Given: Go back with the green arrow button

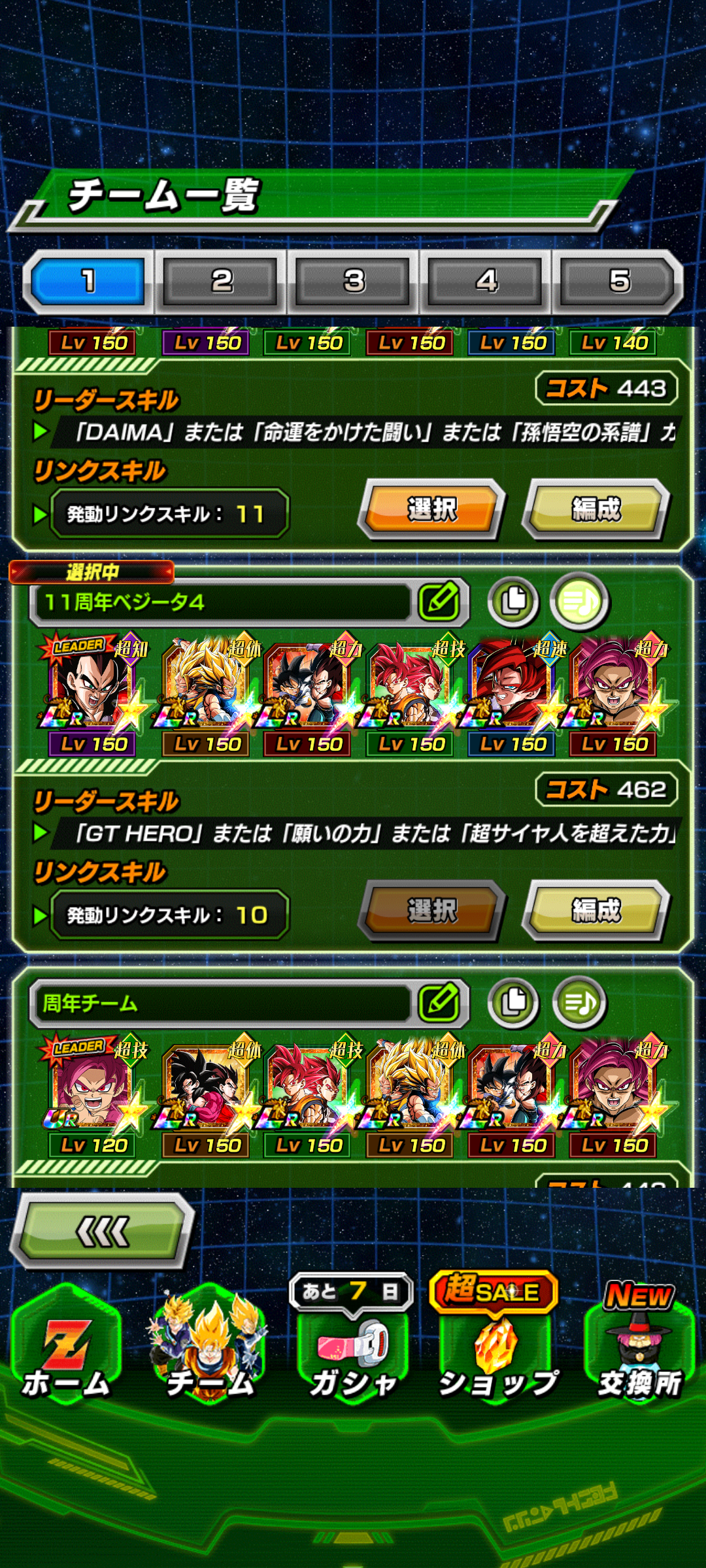Looking at the screenshot, I should point(103,1232).
